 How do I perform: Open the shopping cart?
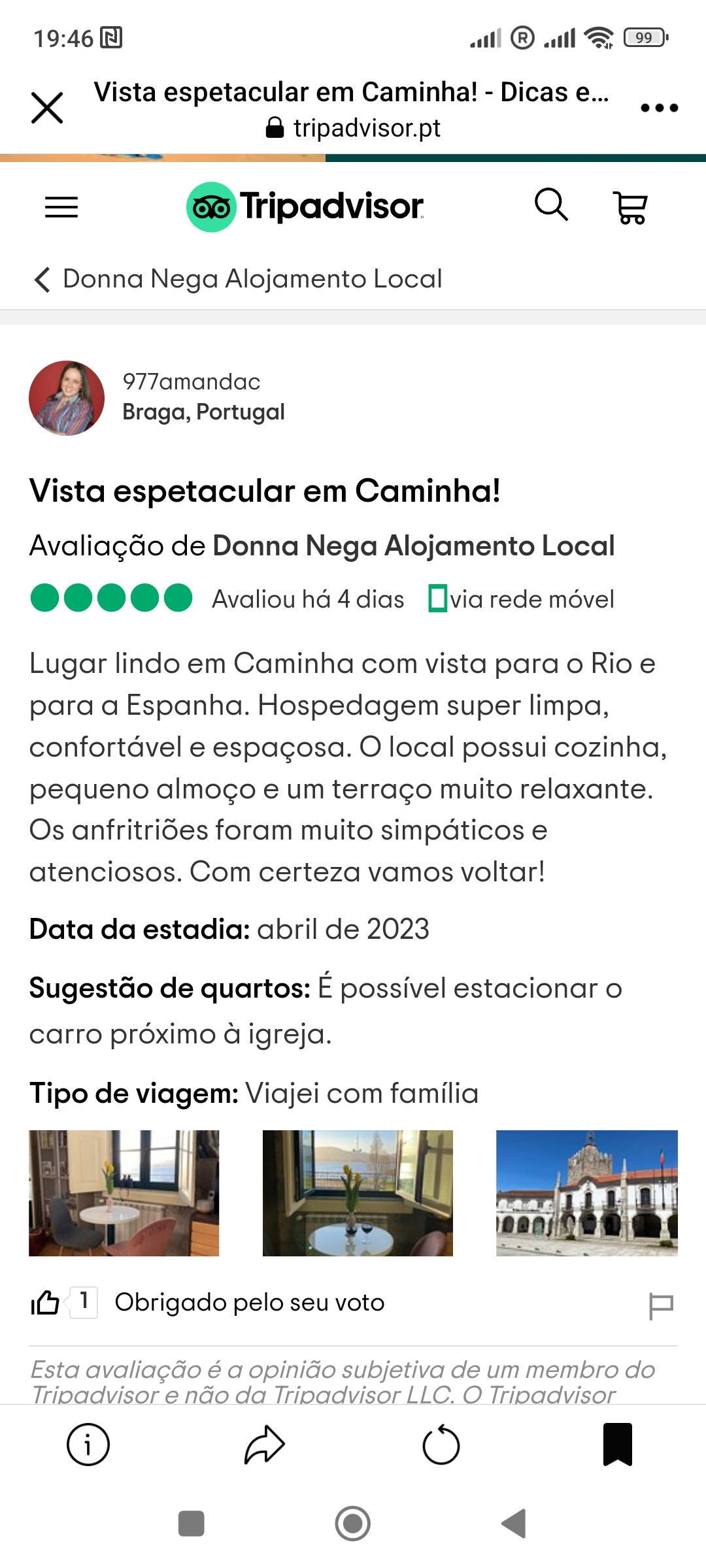[x=631, y=207]
